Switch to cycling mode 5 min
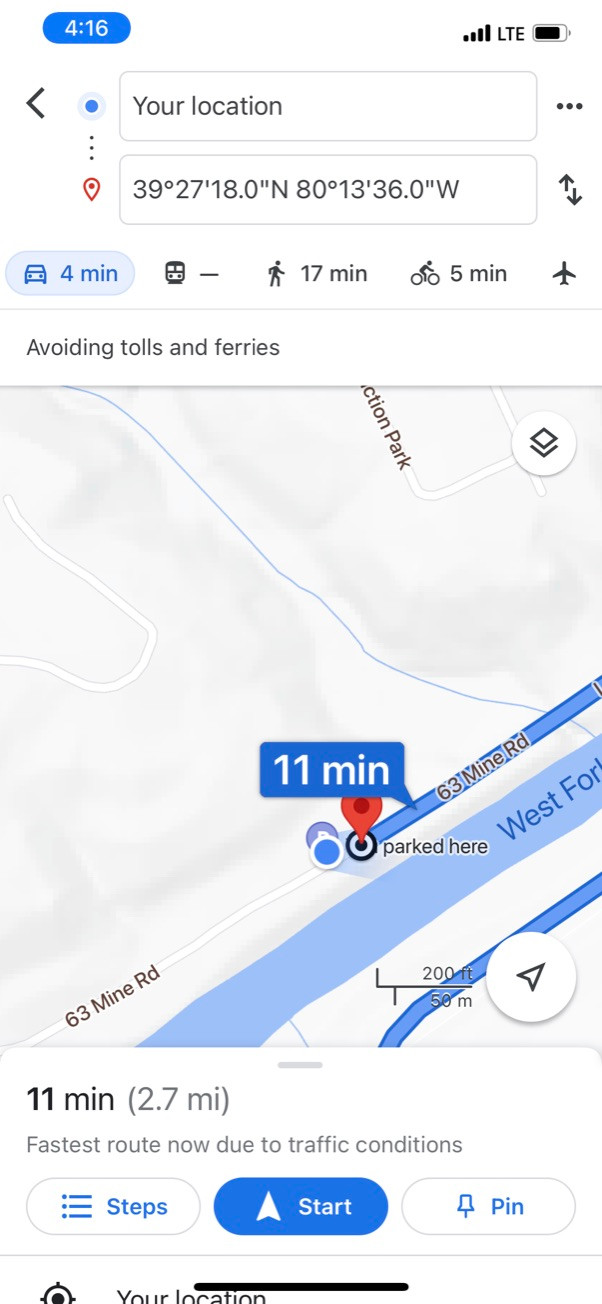 click(x=459, y=274)
